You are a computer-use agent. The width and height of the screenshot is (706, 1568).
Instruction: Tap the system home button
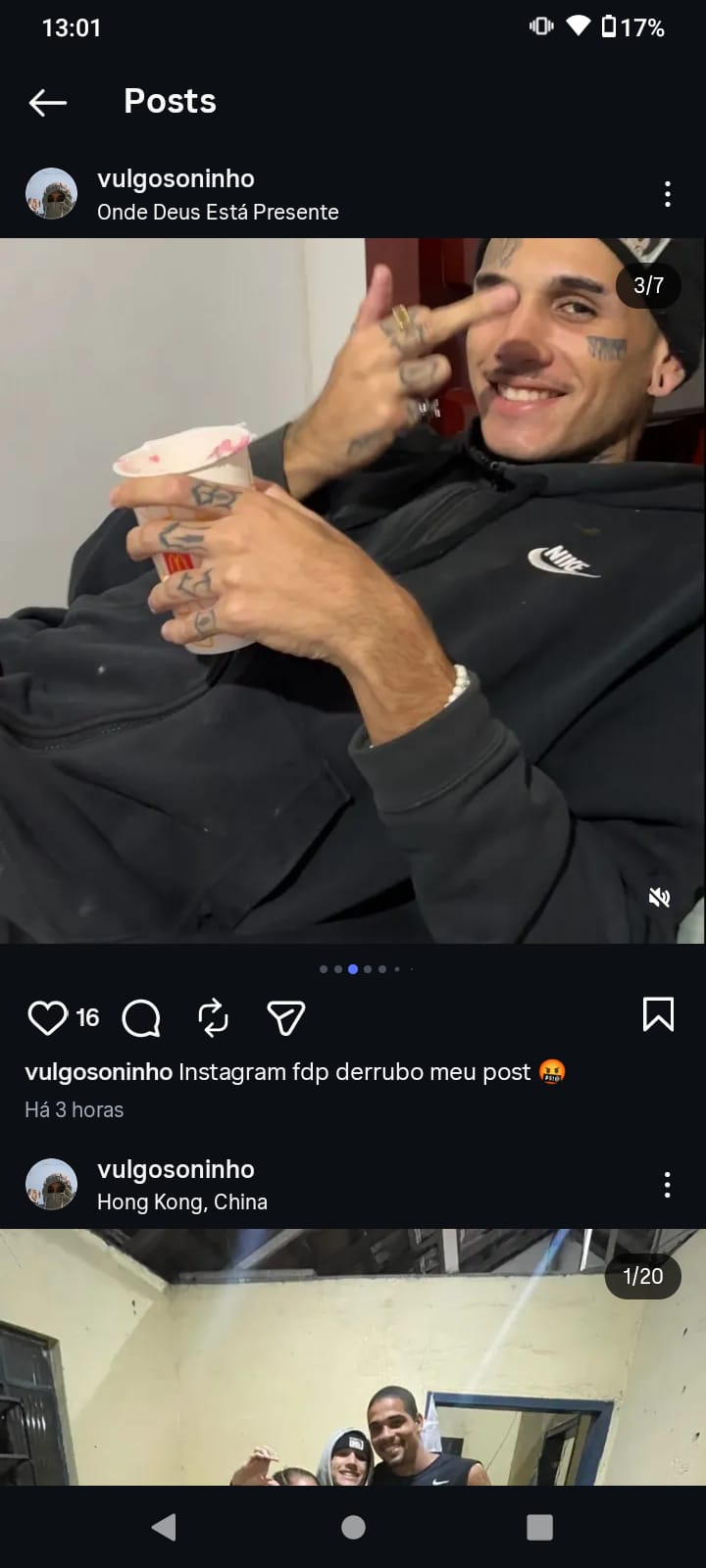click(353, 1527)
